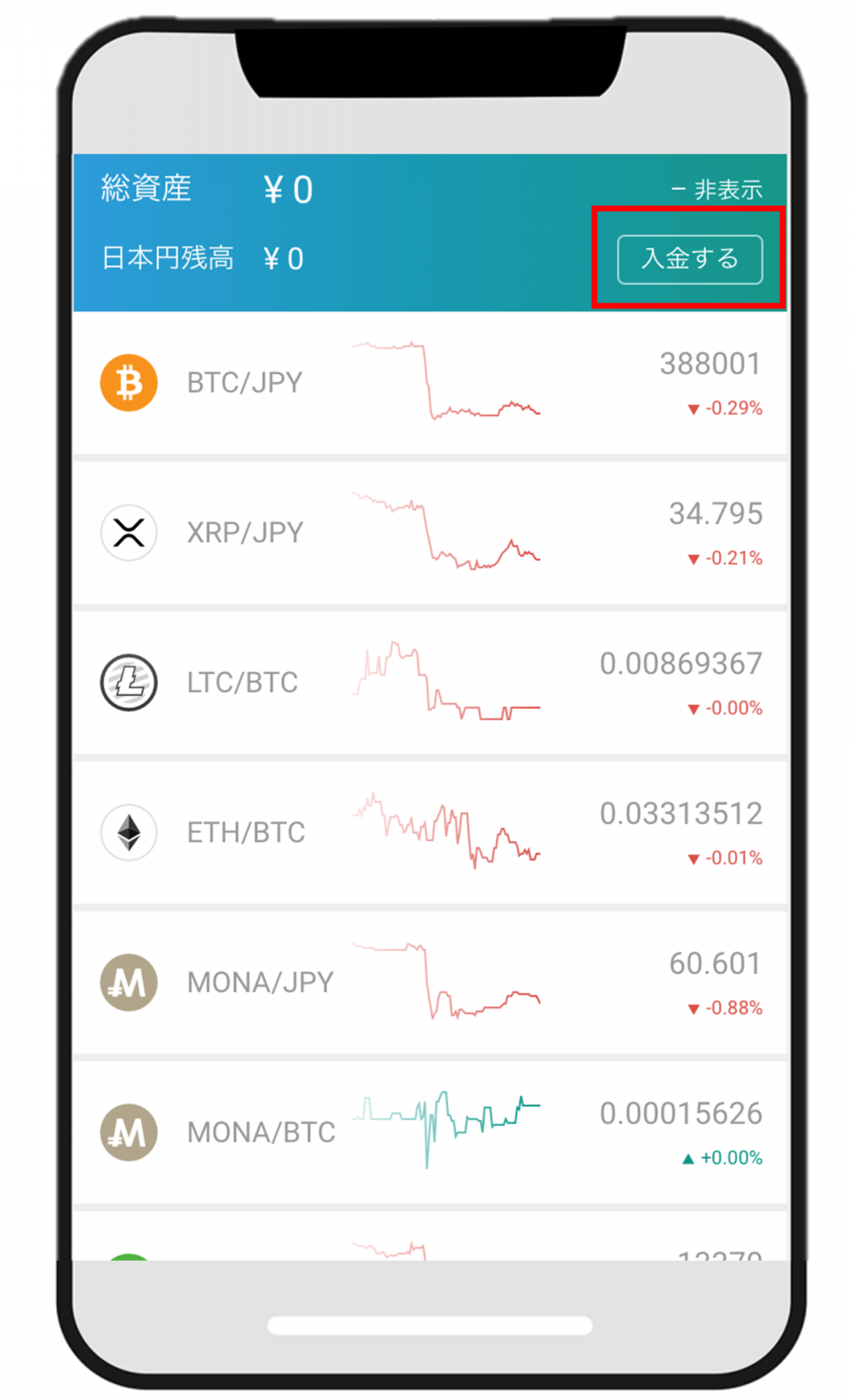The width and height of the screenshot is (851, 1400).
Task: Select the MONA/BTC row
Action: (x=430, y=1132)
